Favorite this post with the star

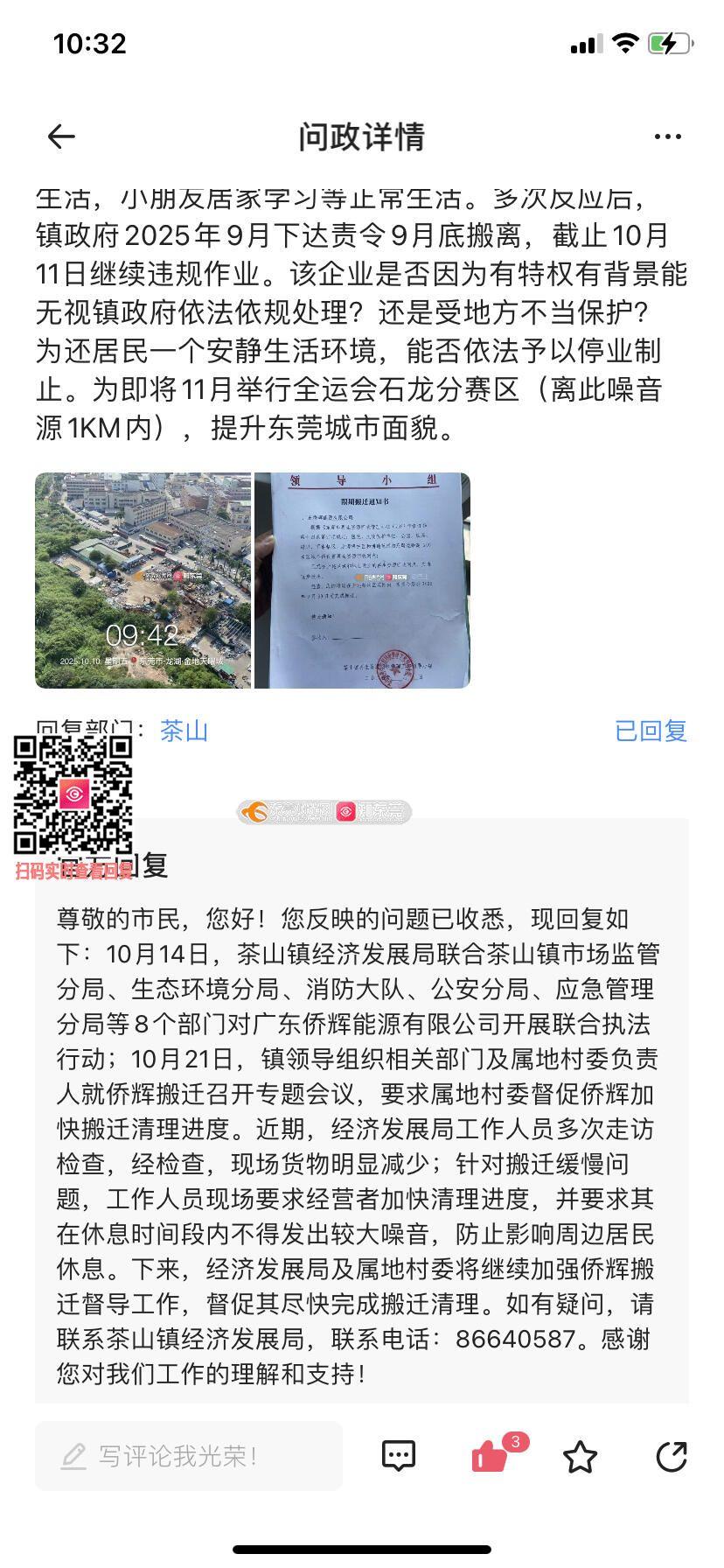(580, 1457)
